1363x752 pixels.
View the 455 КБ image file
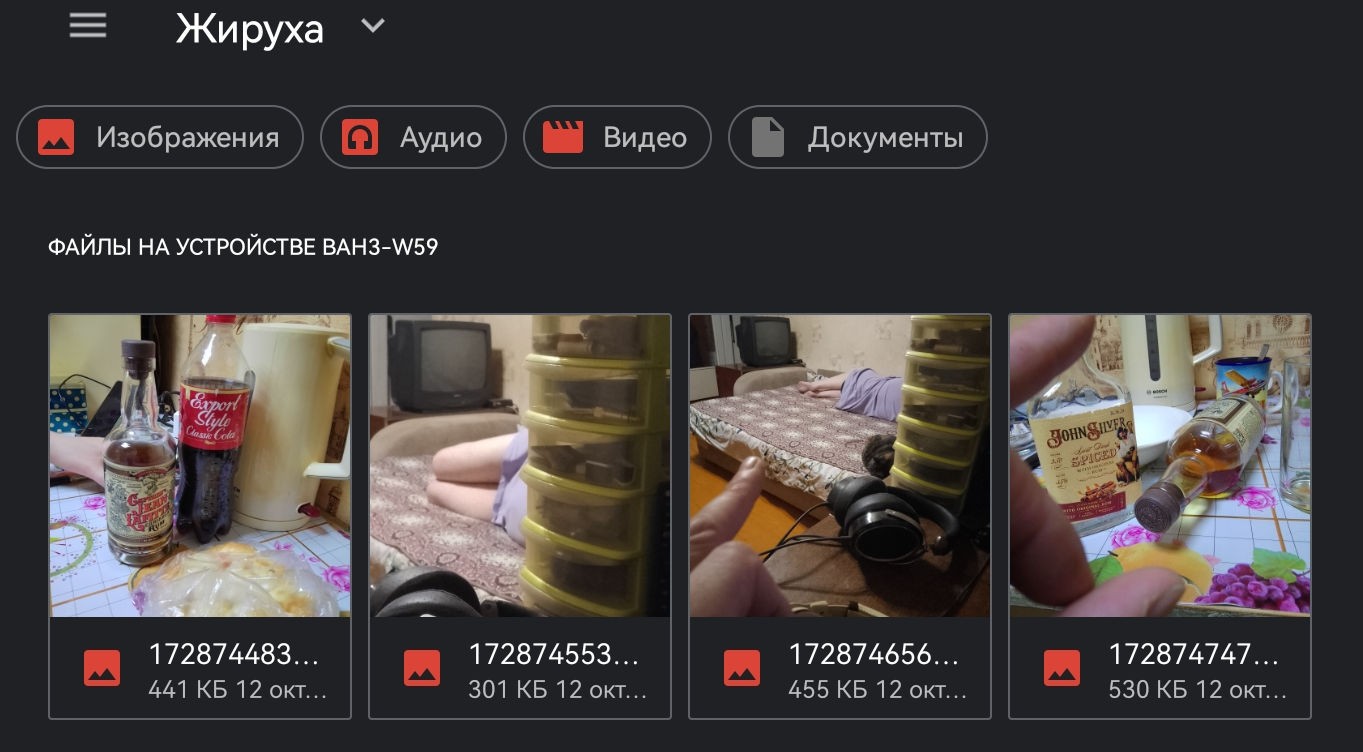click(840, 515)
